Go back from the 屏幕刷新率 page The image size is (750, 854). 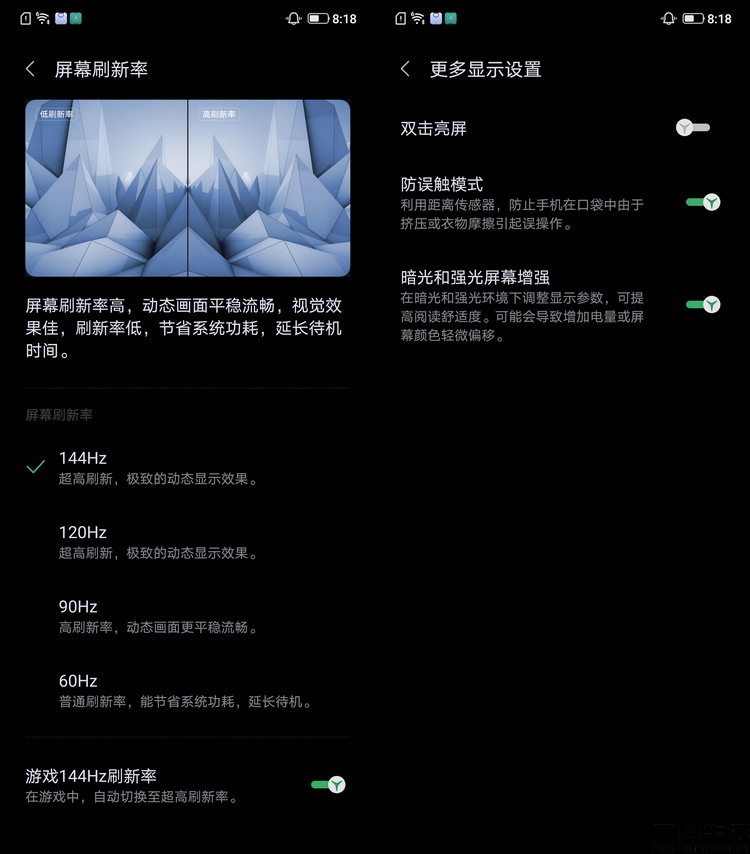coord(30,69)
